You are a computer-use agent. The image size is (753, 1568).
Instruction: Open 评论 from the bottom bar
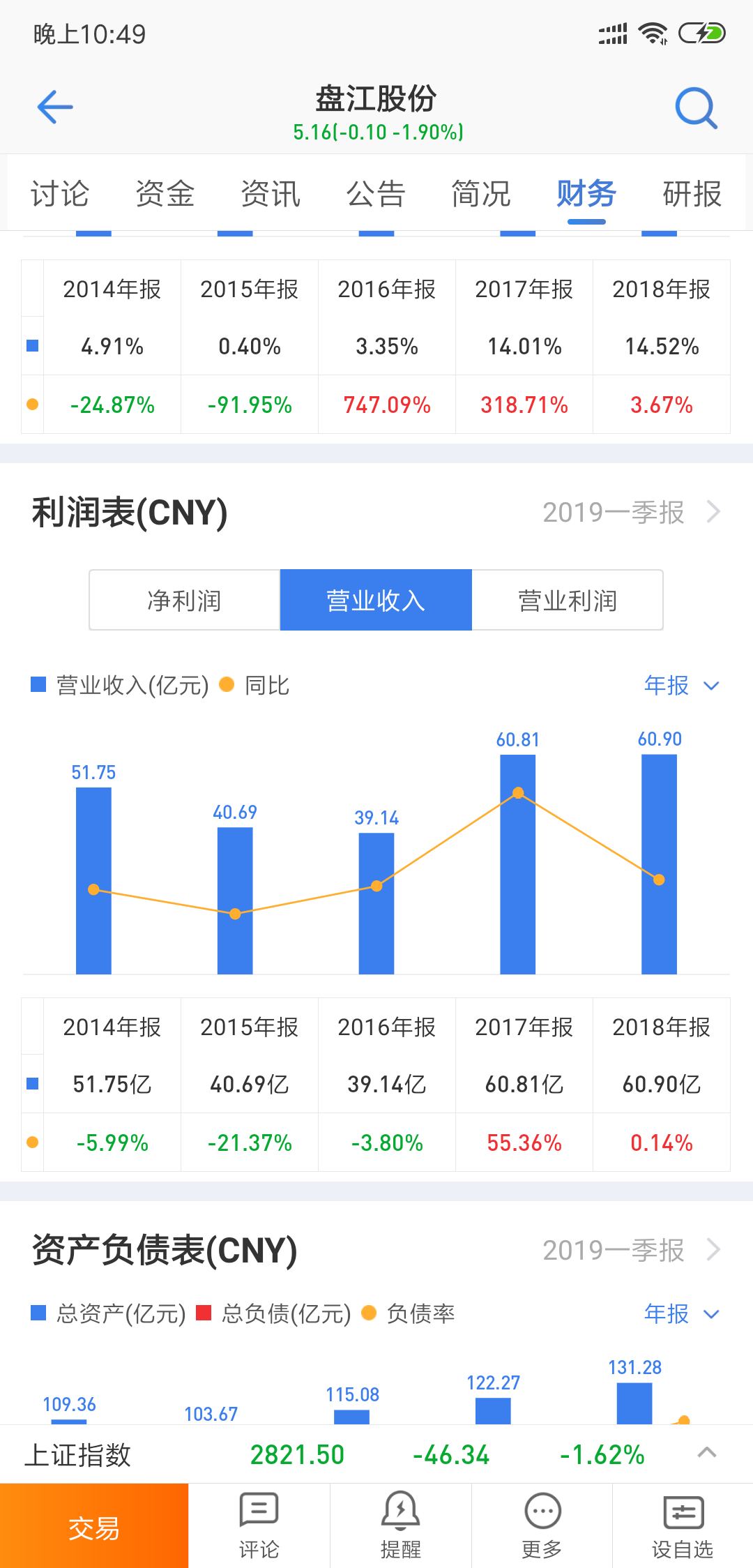pos(259,1526)
